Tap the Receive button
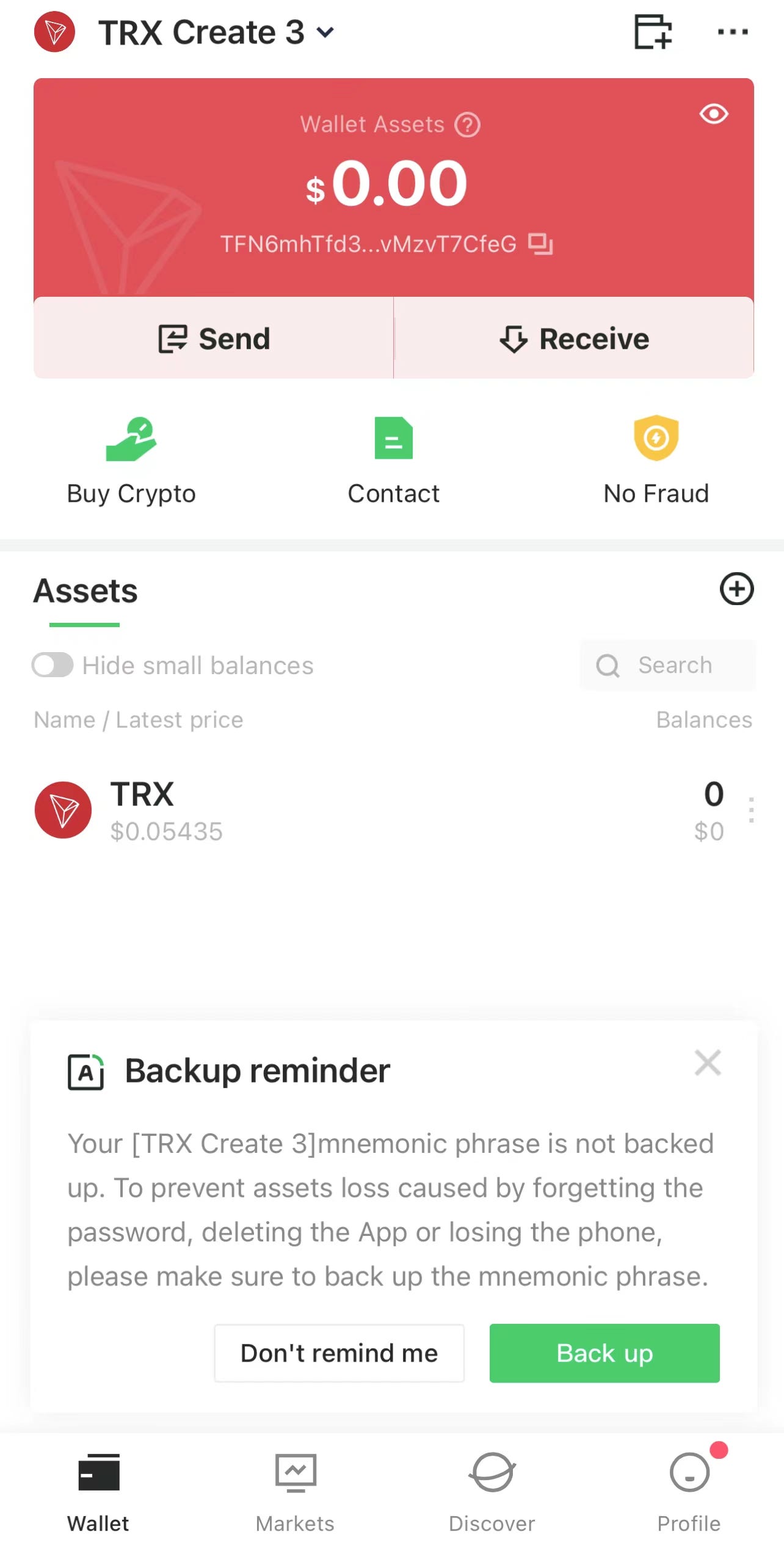The image size is (784, 1565). (x=574, y=338)
